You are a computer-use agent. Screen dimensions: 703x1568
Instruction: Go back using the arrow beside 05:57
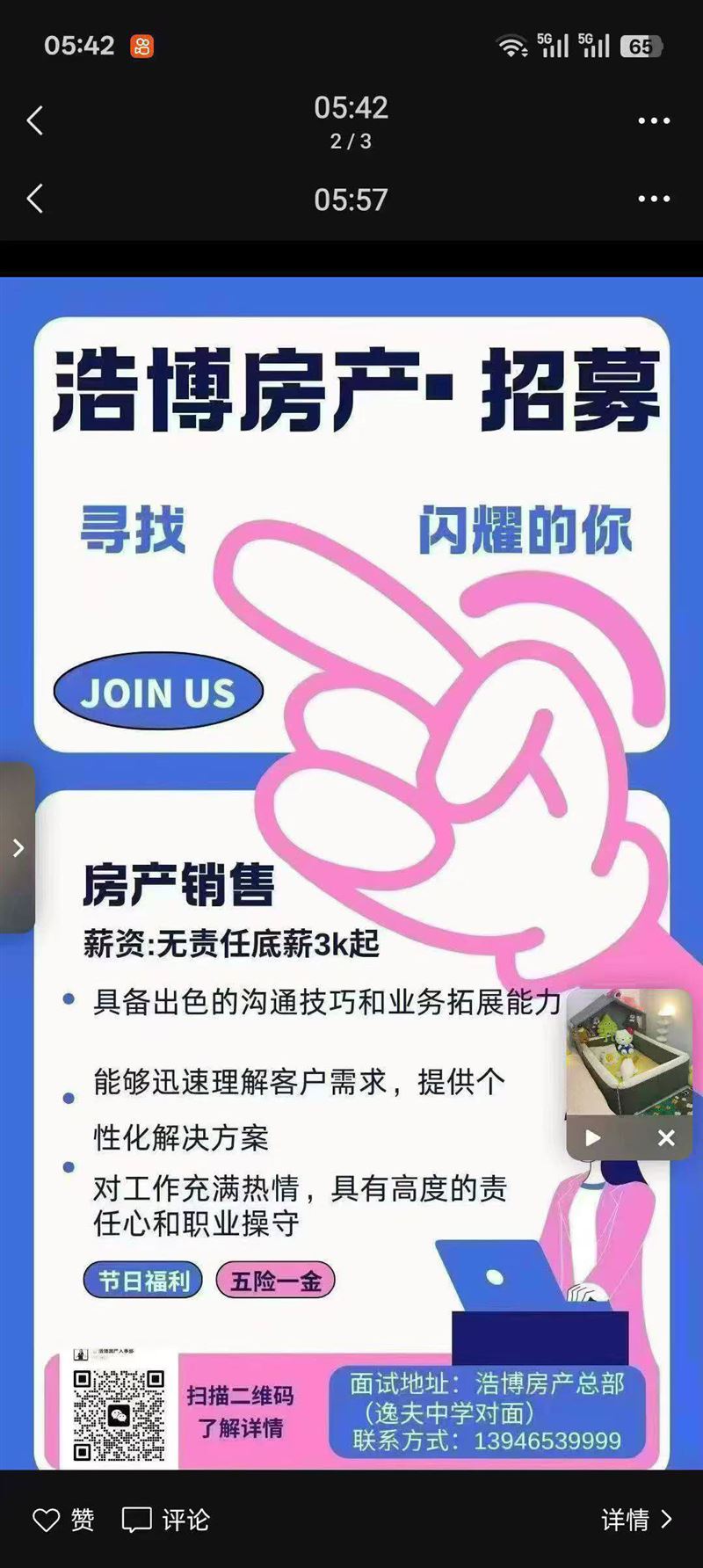(x=35, y=199)
